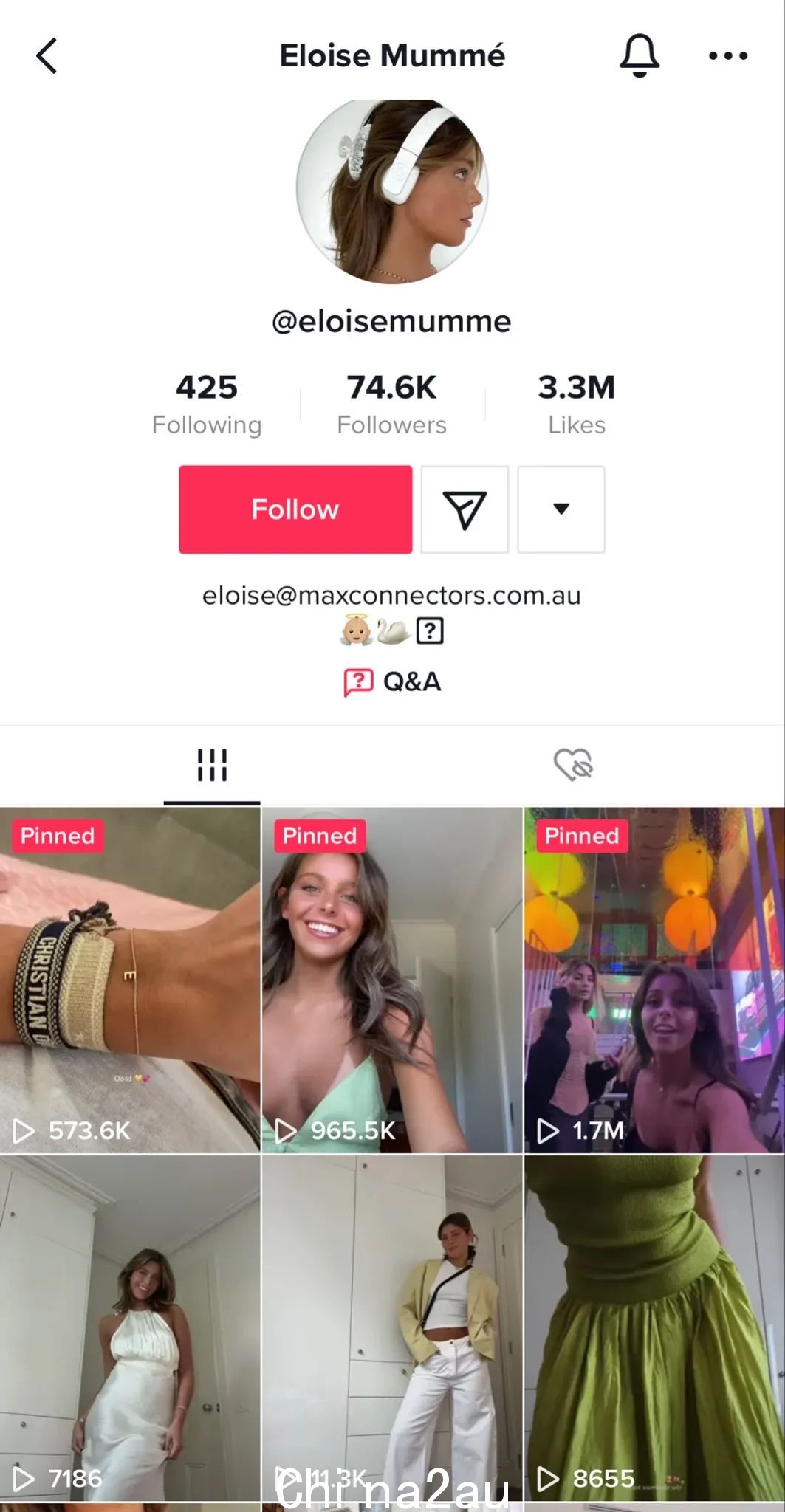
Task: Open the white jeans outfit video
Action: [392, 1329]
